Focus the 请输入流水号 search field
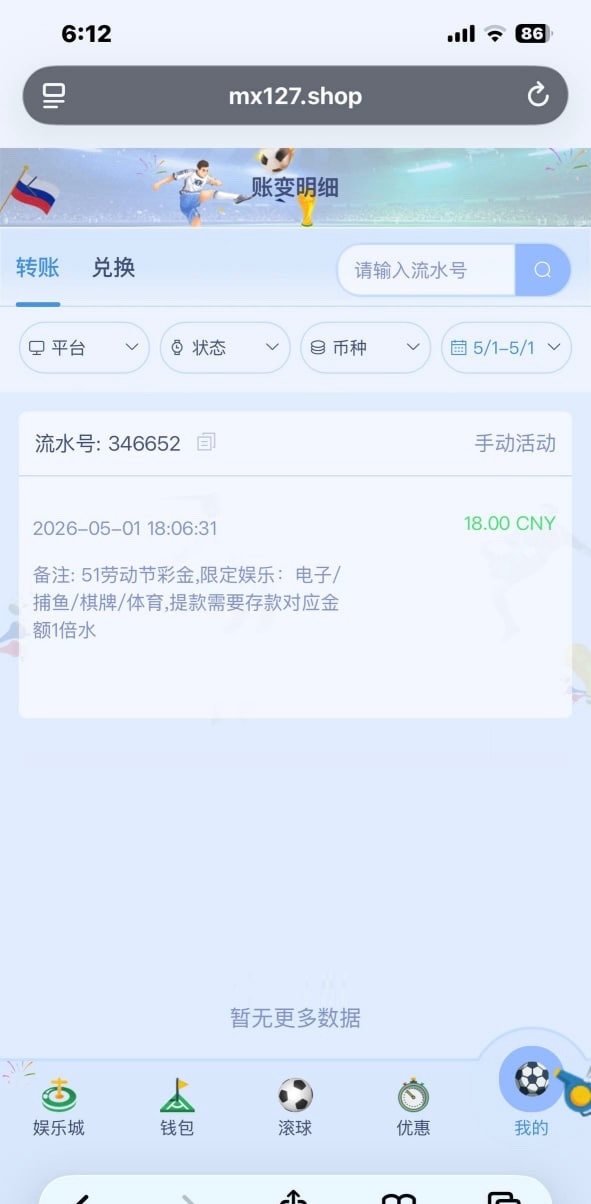Screen dimensions: 591x1204 (x=427, y=270)
